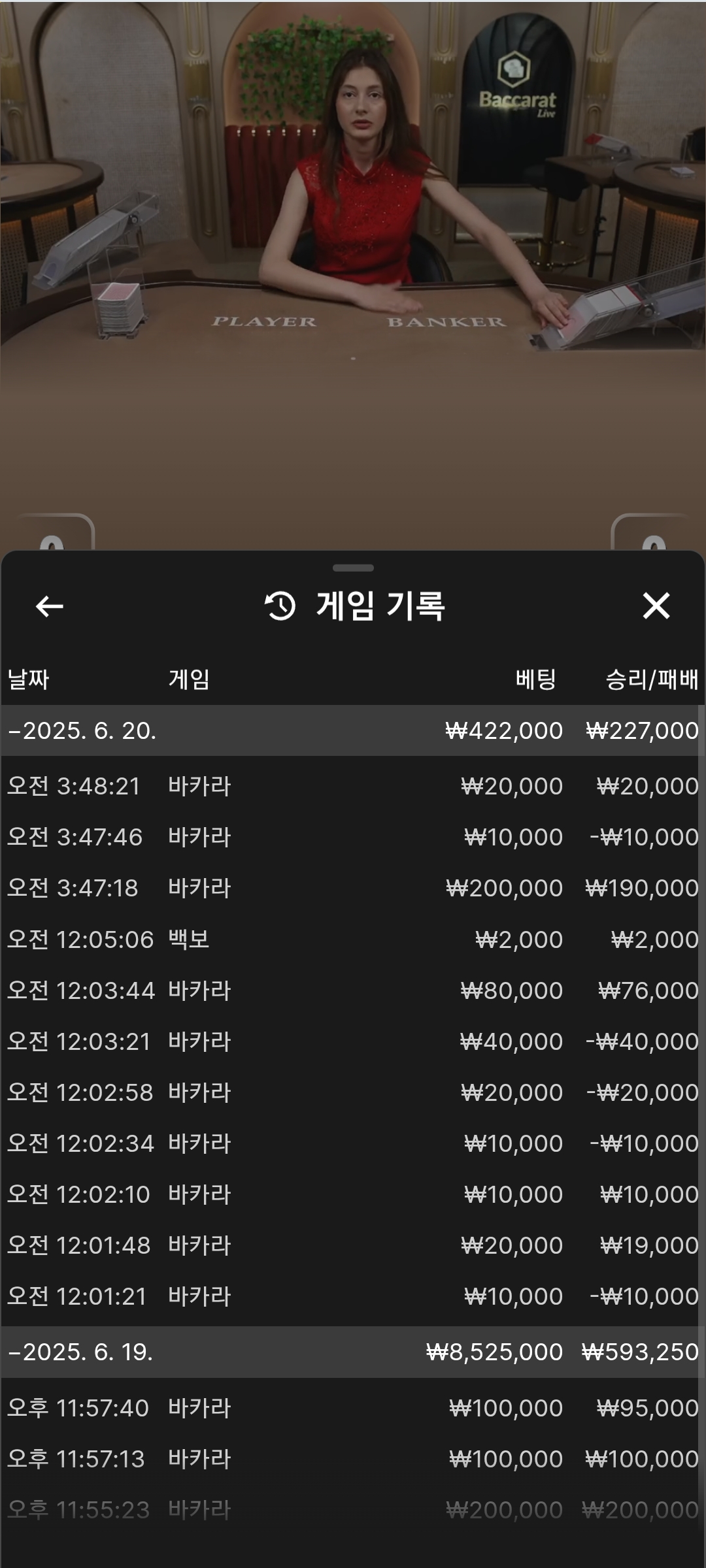706x1568 pixels.
Task: Close the game history panel
Action: click(x=656, y=606)
